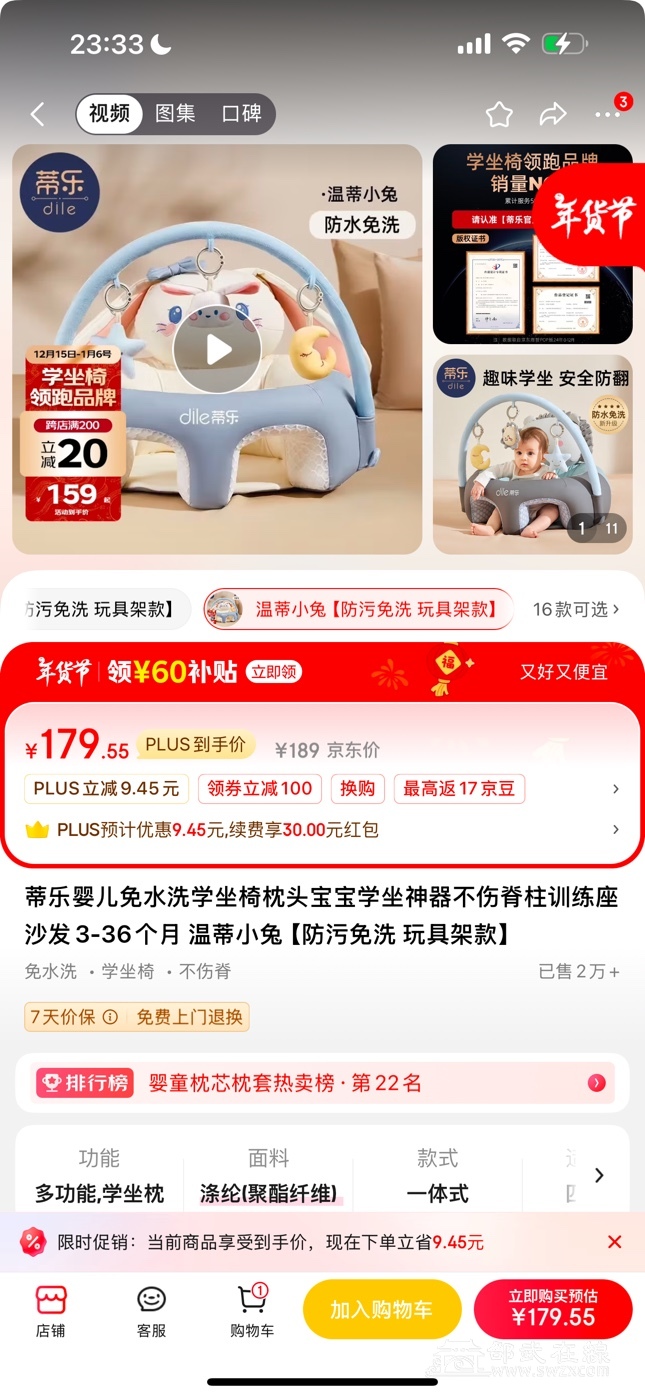645x1398 pixels.
Task: Share this product
Action: tap(553, 115)
